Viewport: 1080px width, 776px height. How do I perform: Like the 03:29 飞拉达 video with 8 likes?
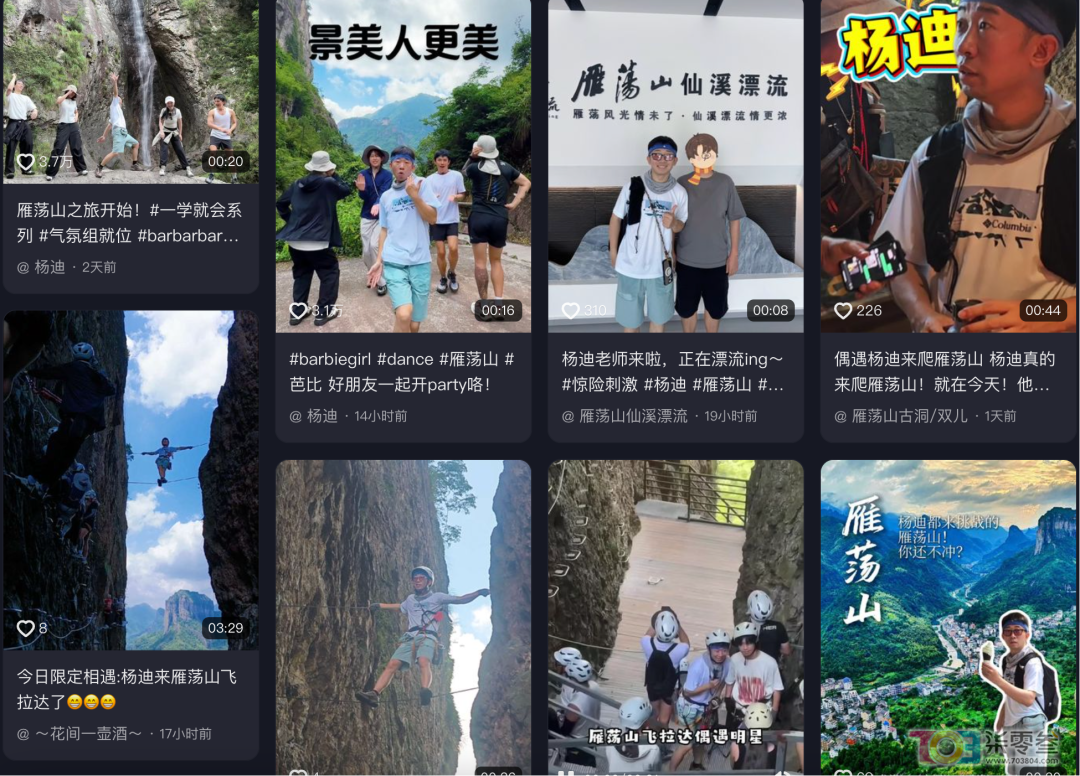[26, 629]
